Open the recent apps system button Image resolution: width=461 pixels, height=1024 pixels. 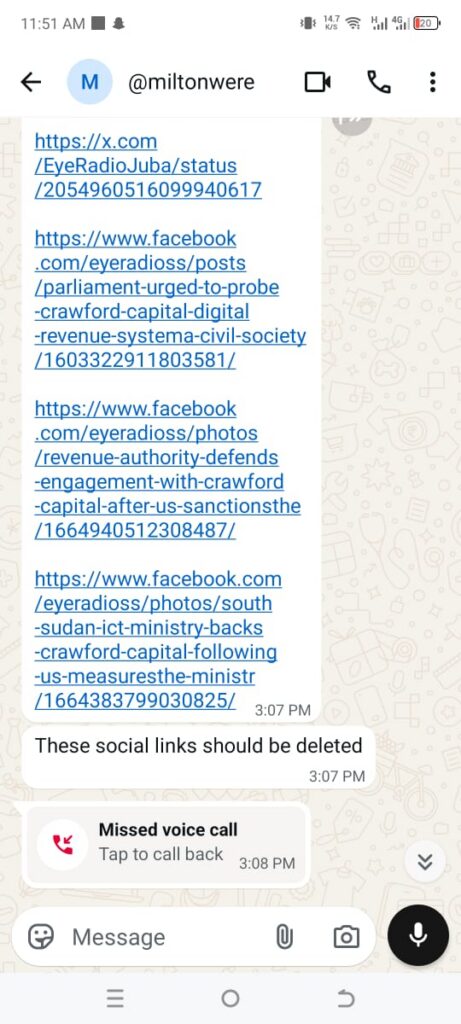115,998
